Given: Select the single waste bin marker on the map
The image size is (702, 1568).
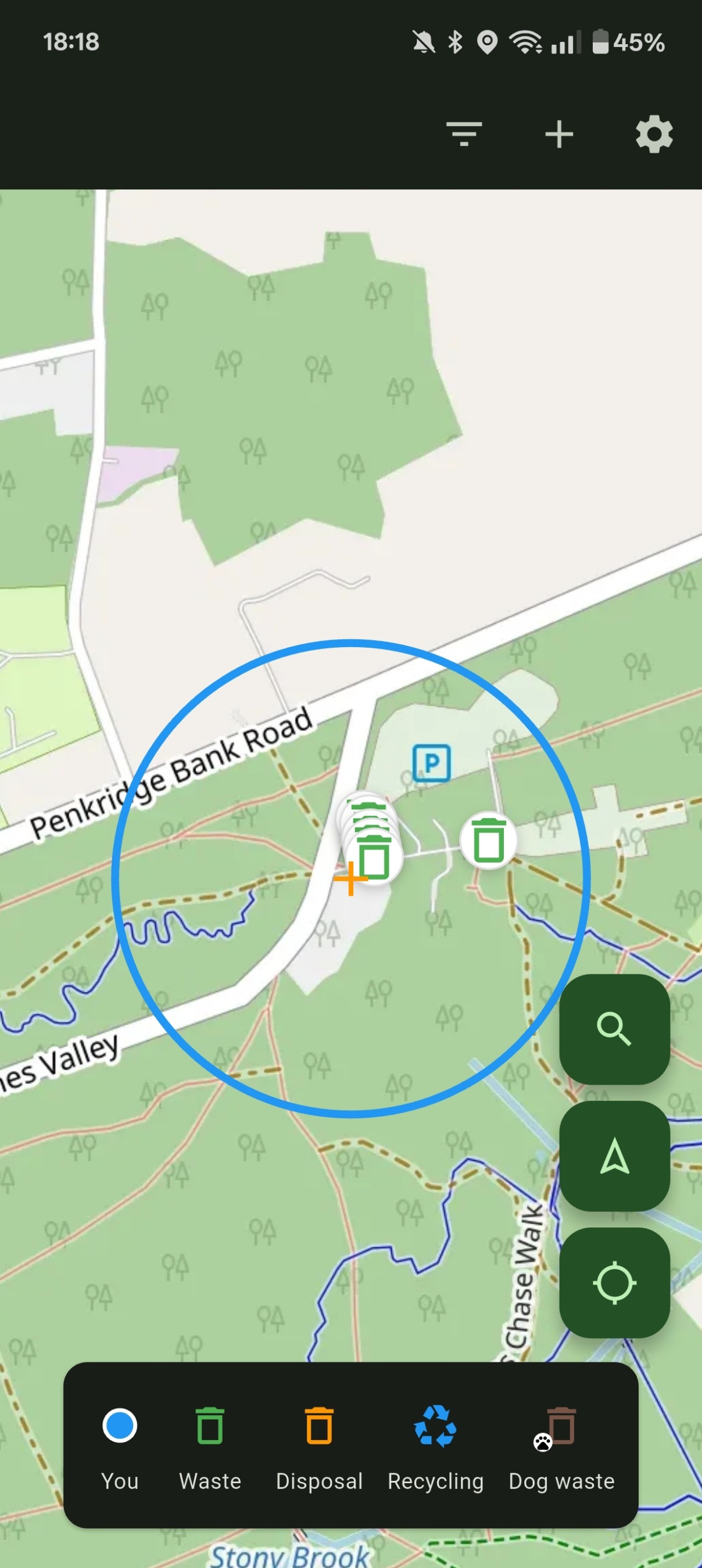Looking at the screenshot, I should coord(488,841).
